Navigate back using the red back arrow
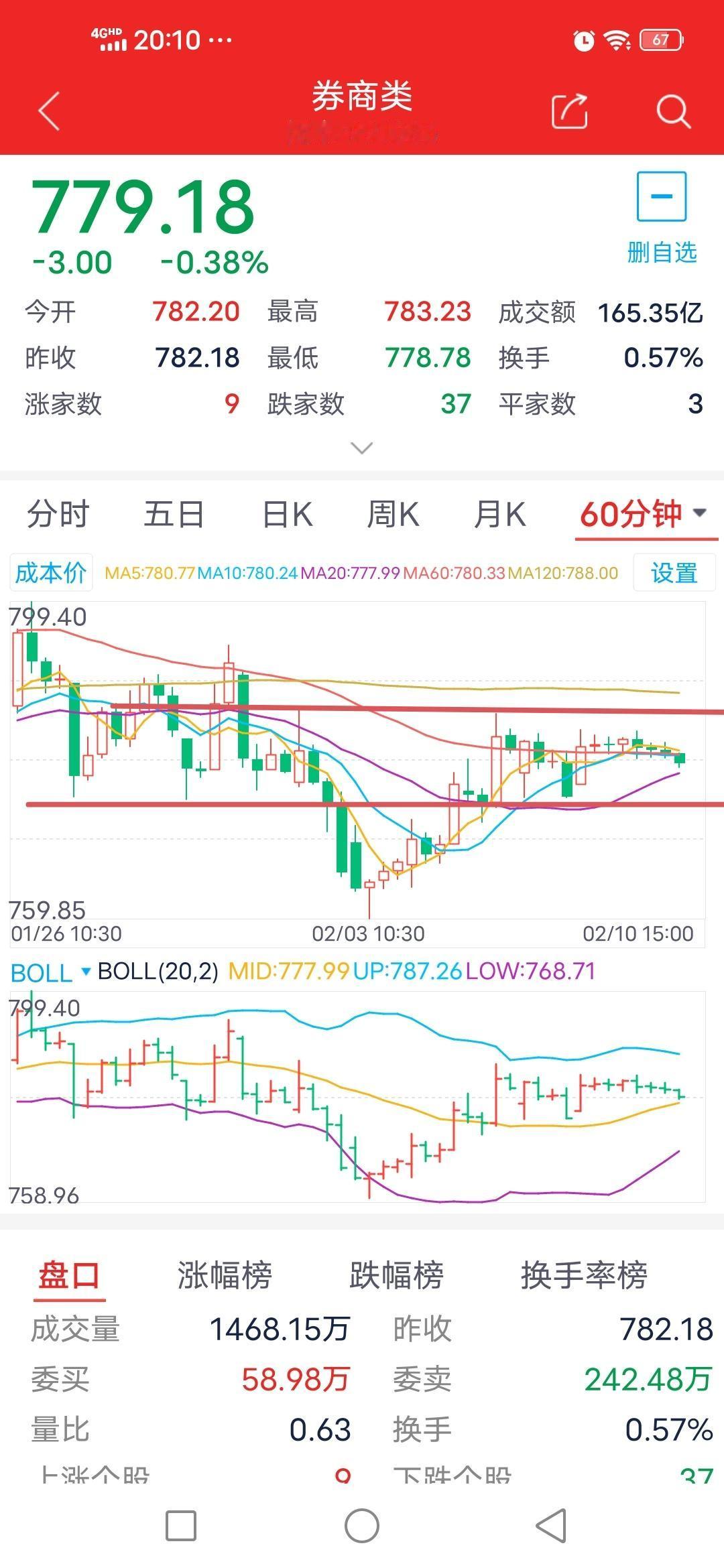 click(47, 109)
